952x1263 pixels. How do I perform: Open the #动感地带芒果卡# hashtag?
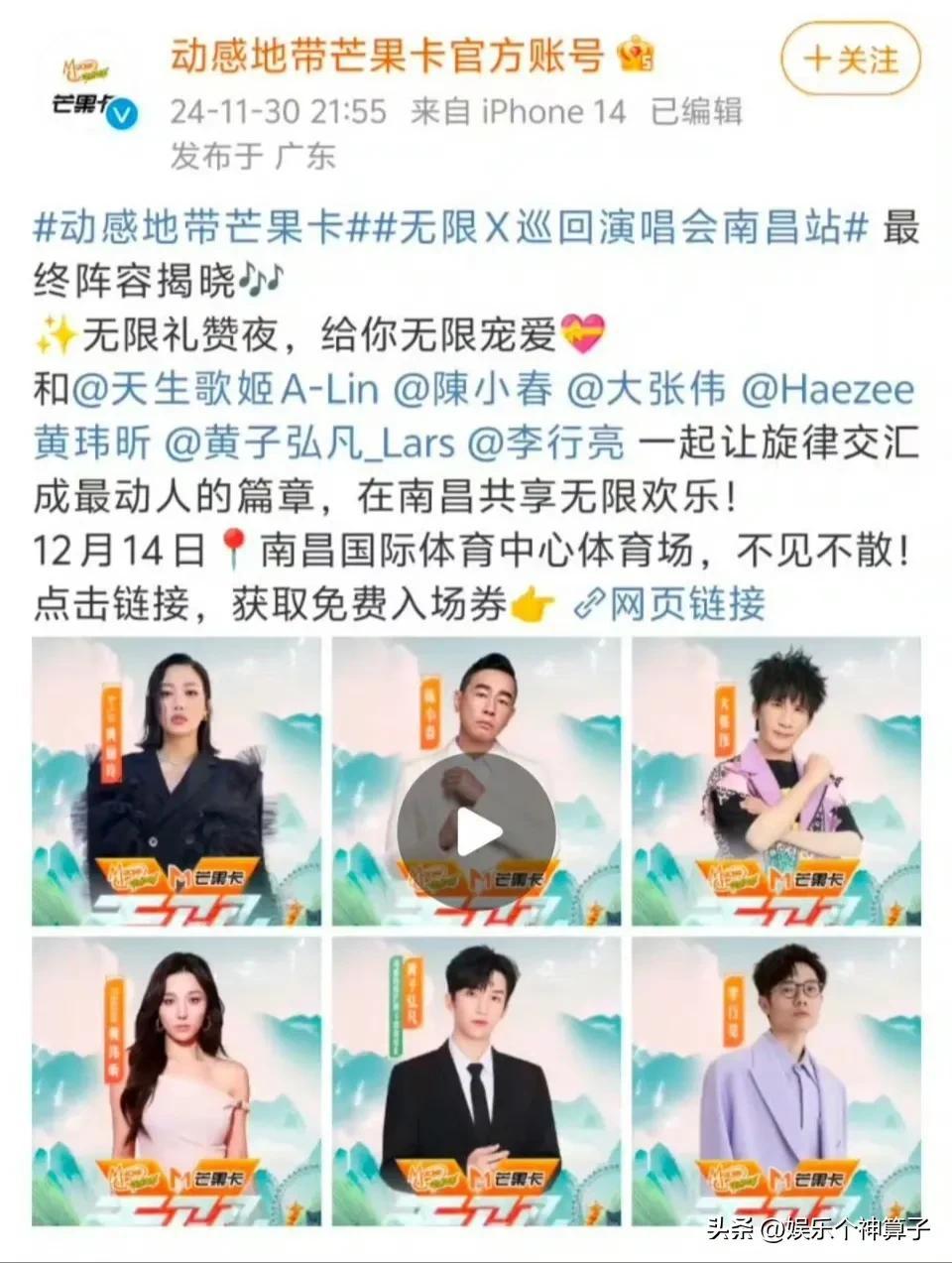[x=188, y=228]
